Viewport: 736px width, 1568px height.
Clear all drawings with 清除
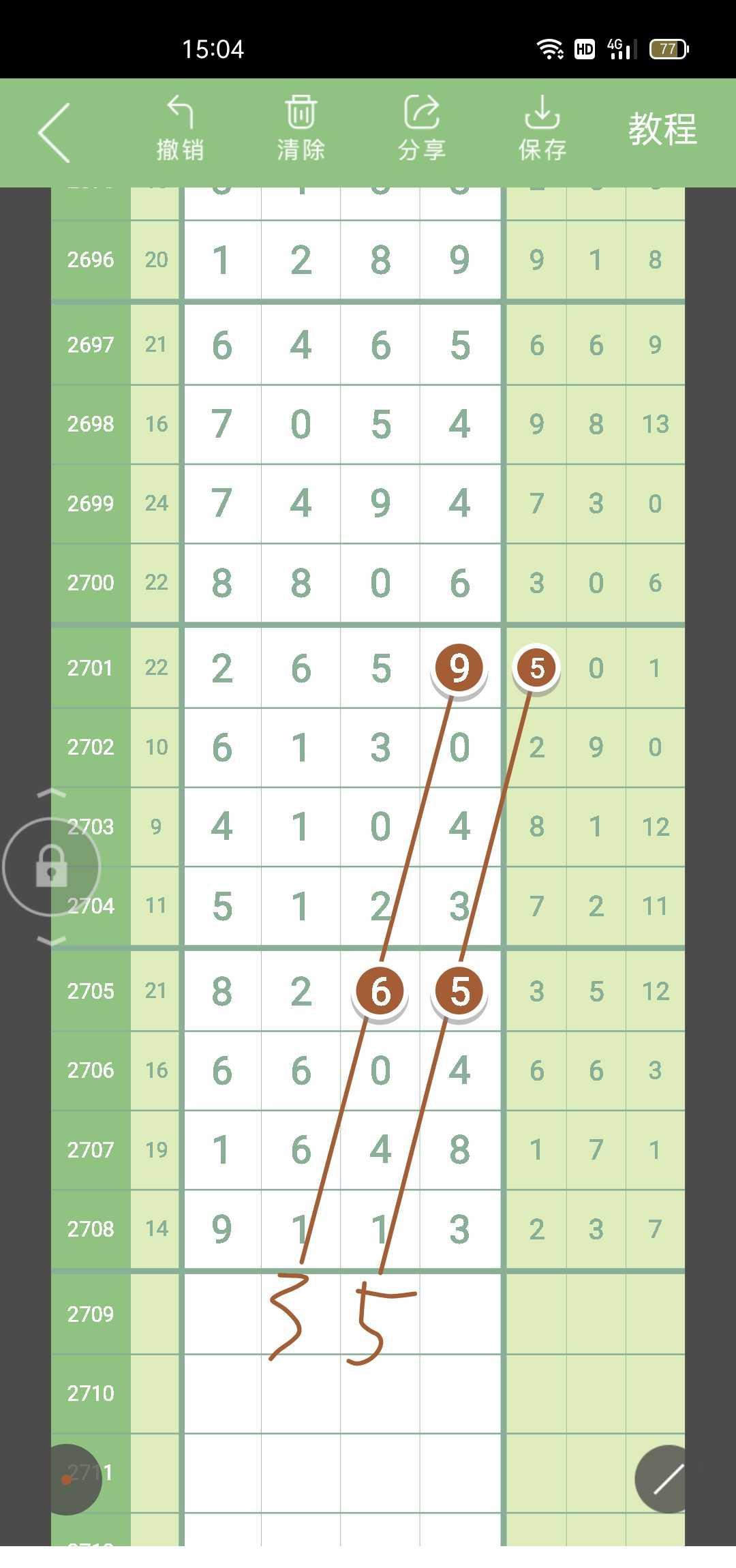tap(301, 130)
